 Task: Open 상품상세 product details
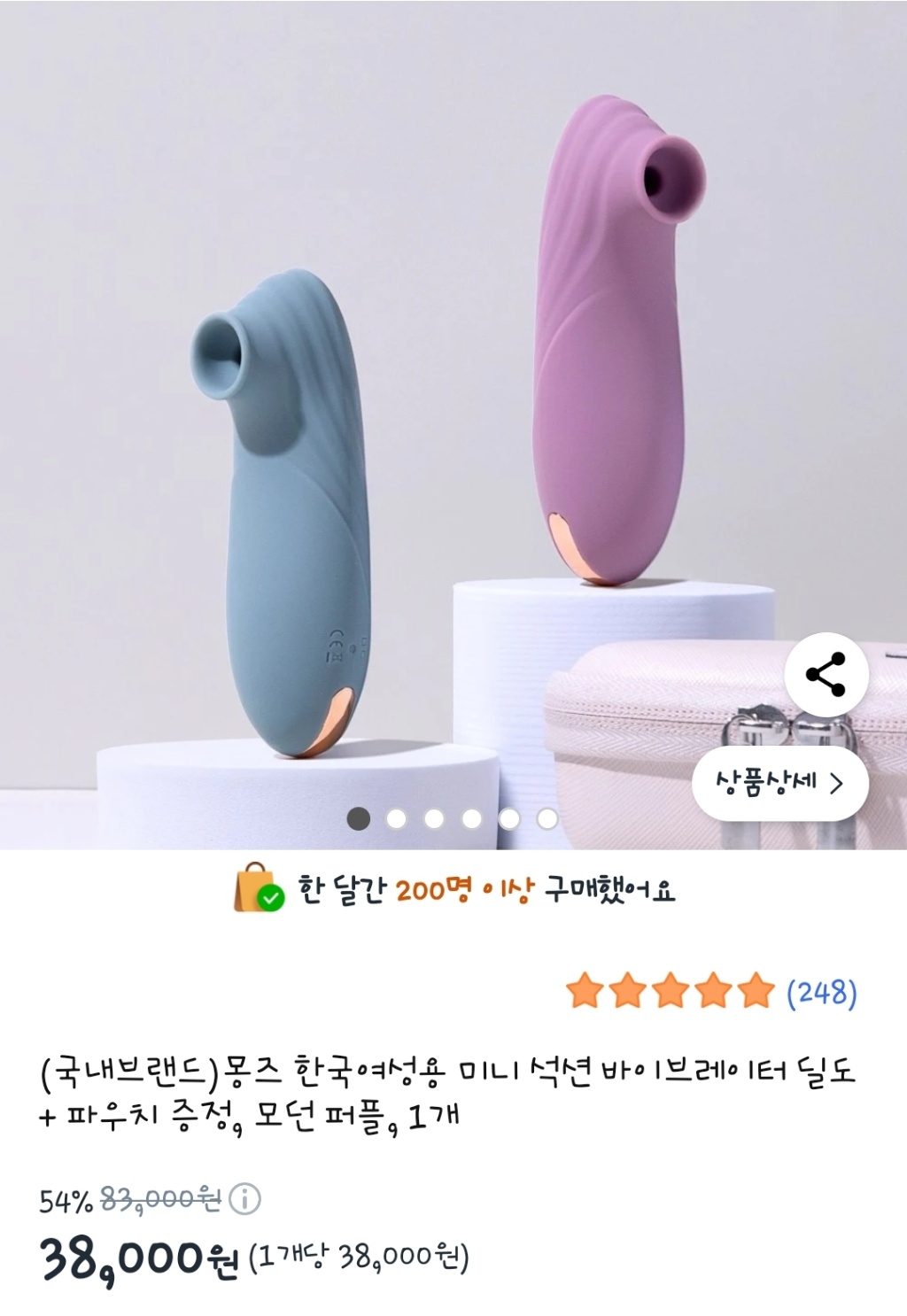pyautogui.click(x=779, y=784)
